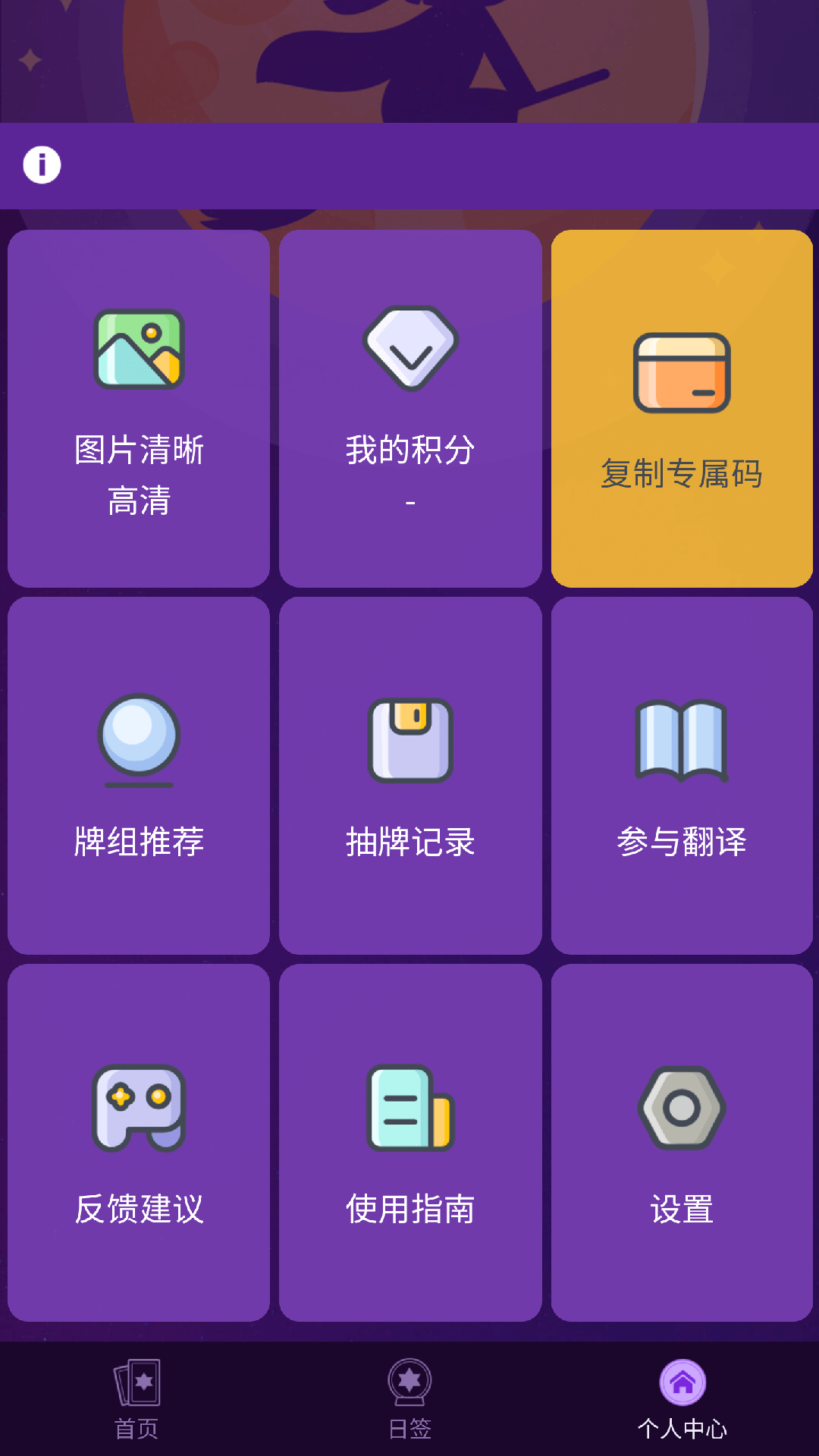Click the gamepad icon for 反馈建议
The height and width of the screenshot is (1456, 819).
click(137, 1107)
